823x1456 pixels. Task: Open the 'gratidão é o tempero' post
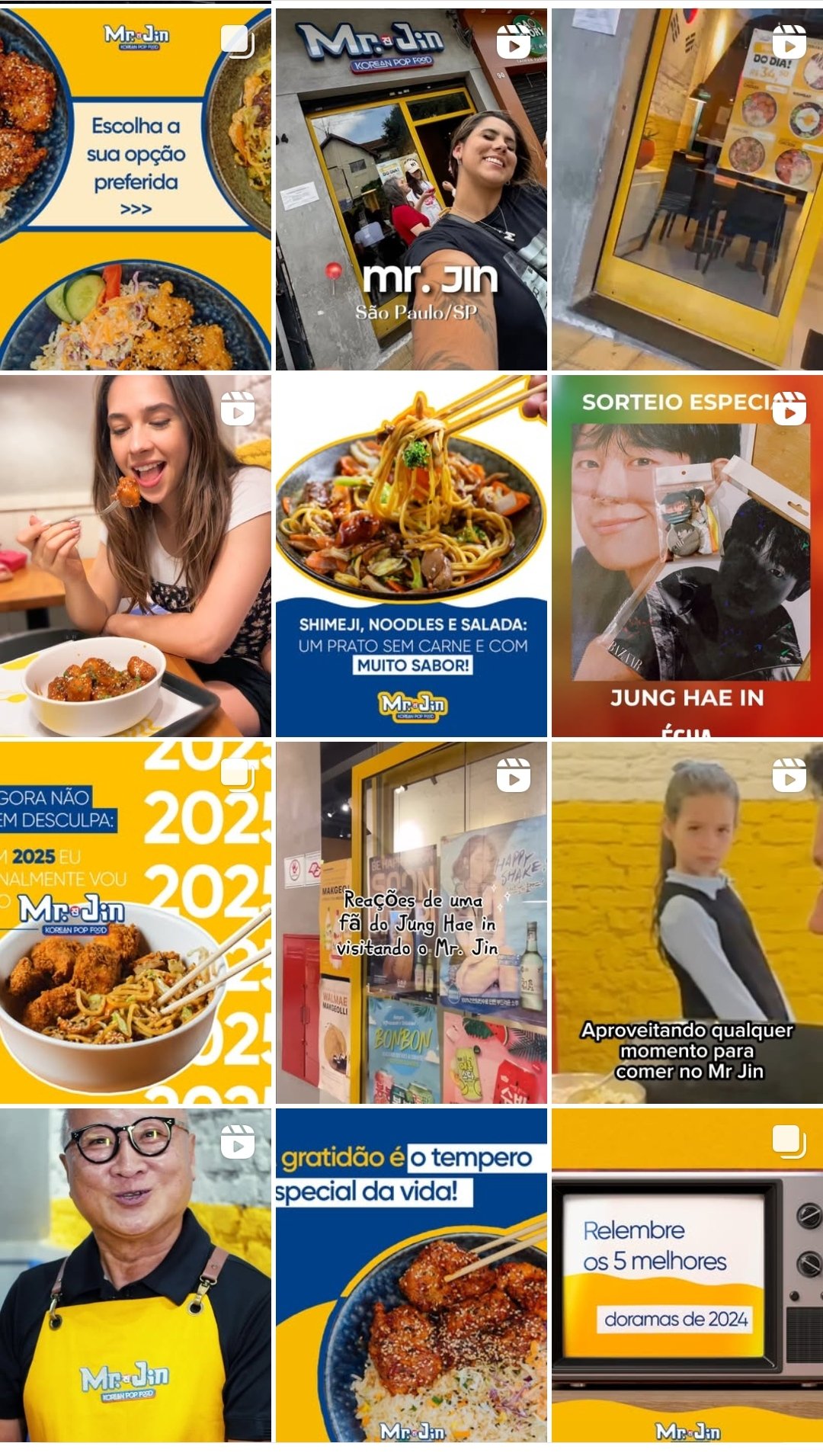[411, 1275]
